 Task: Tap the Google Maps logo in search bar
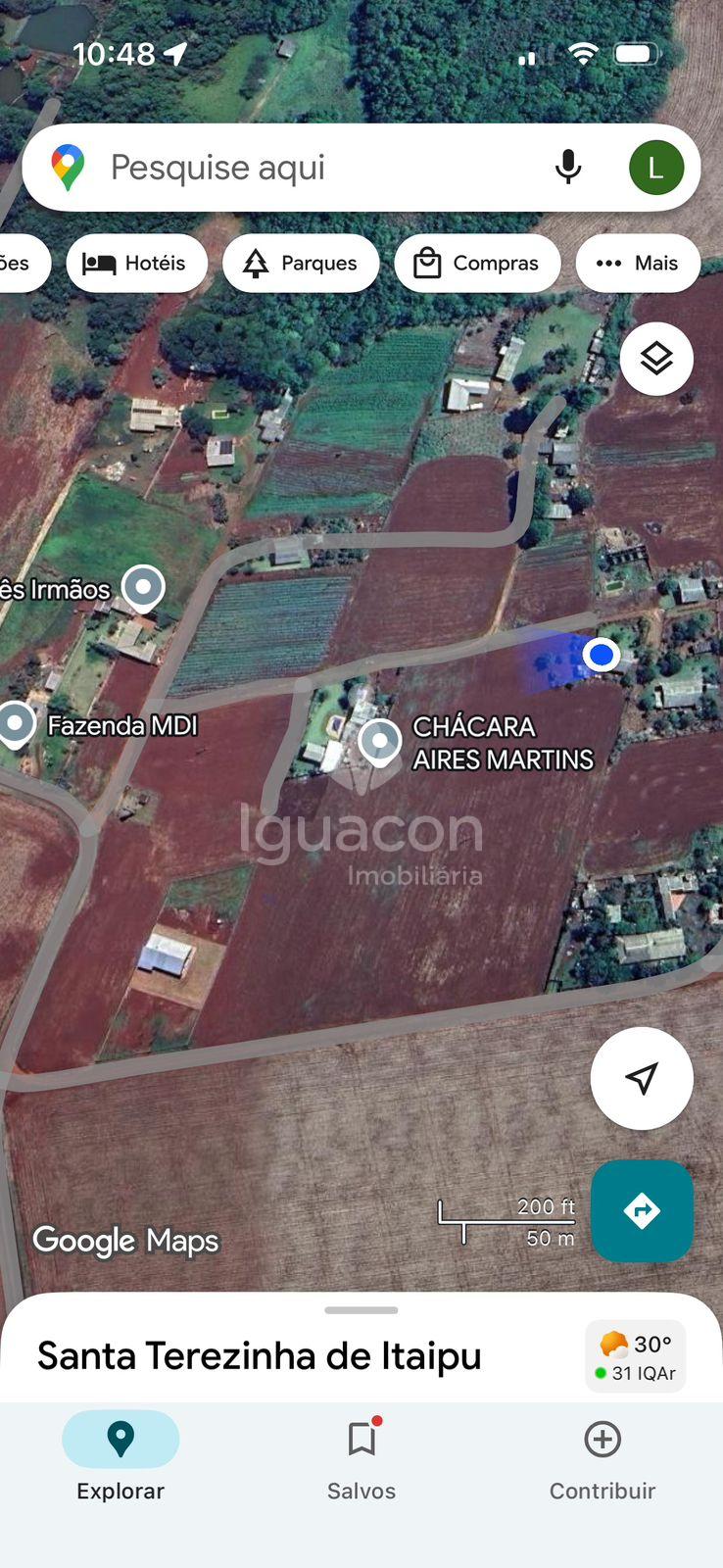66,167
